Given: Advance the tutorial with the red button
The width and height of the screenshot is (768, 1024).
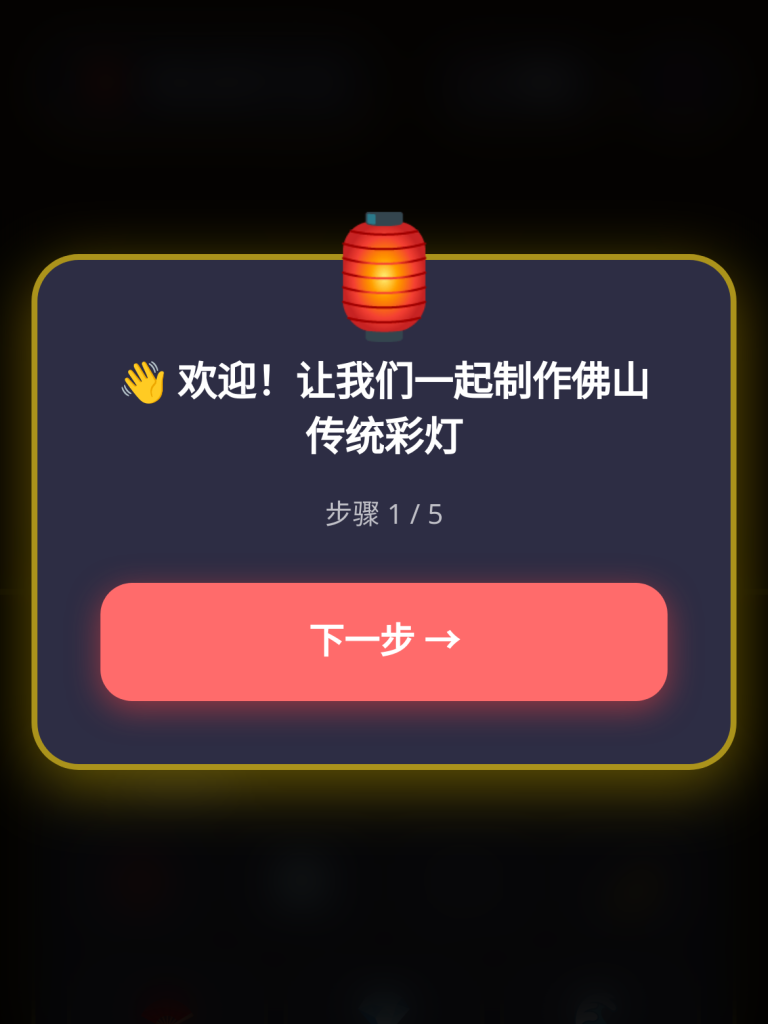Looking at the screenshot, I should (x=384, y=642).
